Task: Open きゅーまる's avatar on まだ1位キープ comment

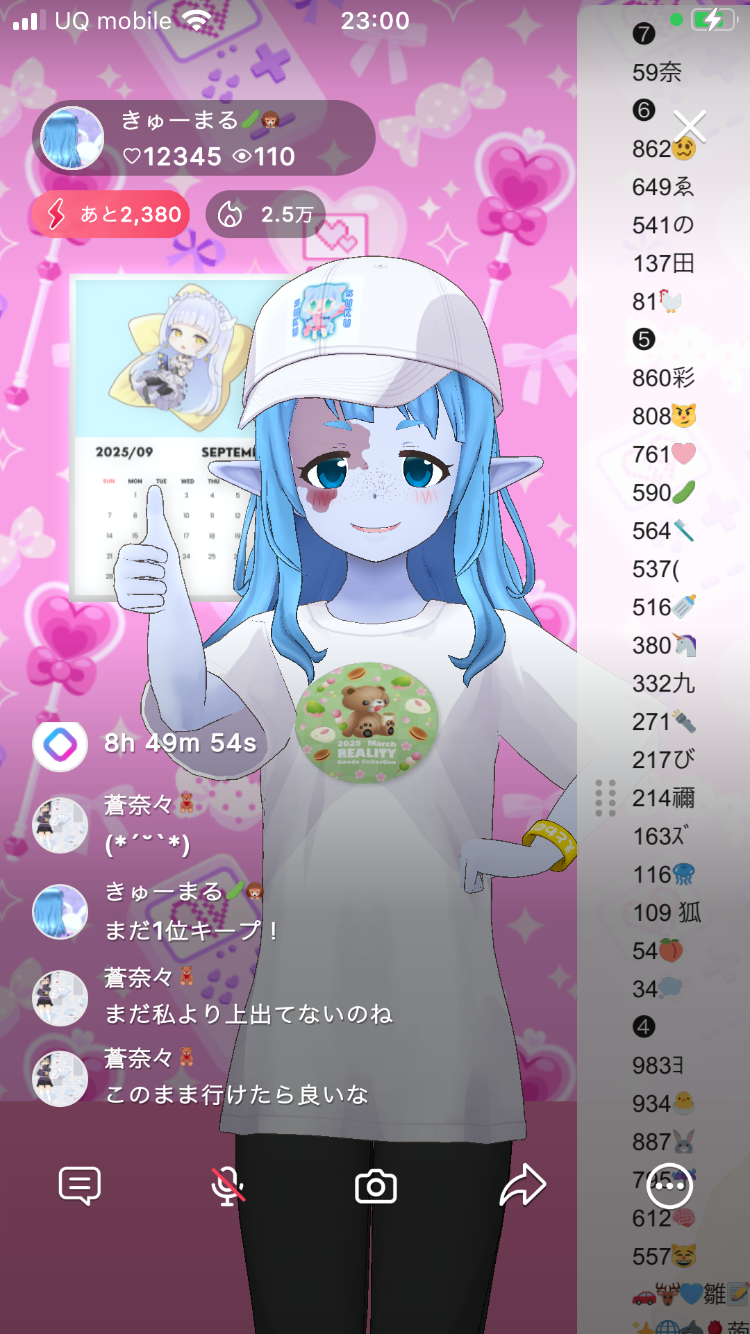Action: [60, 911]
